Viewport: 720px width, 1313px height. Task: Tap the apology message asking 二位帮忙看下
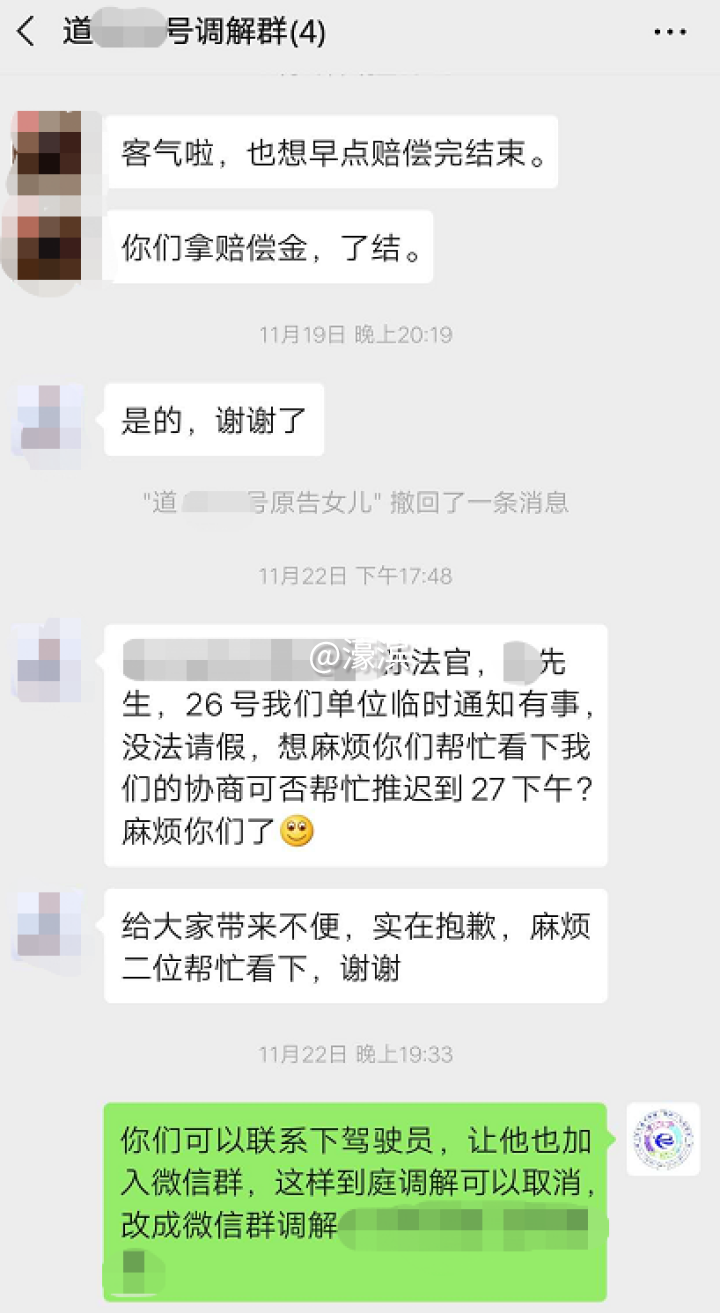pos(355,945)
